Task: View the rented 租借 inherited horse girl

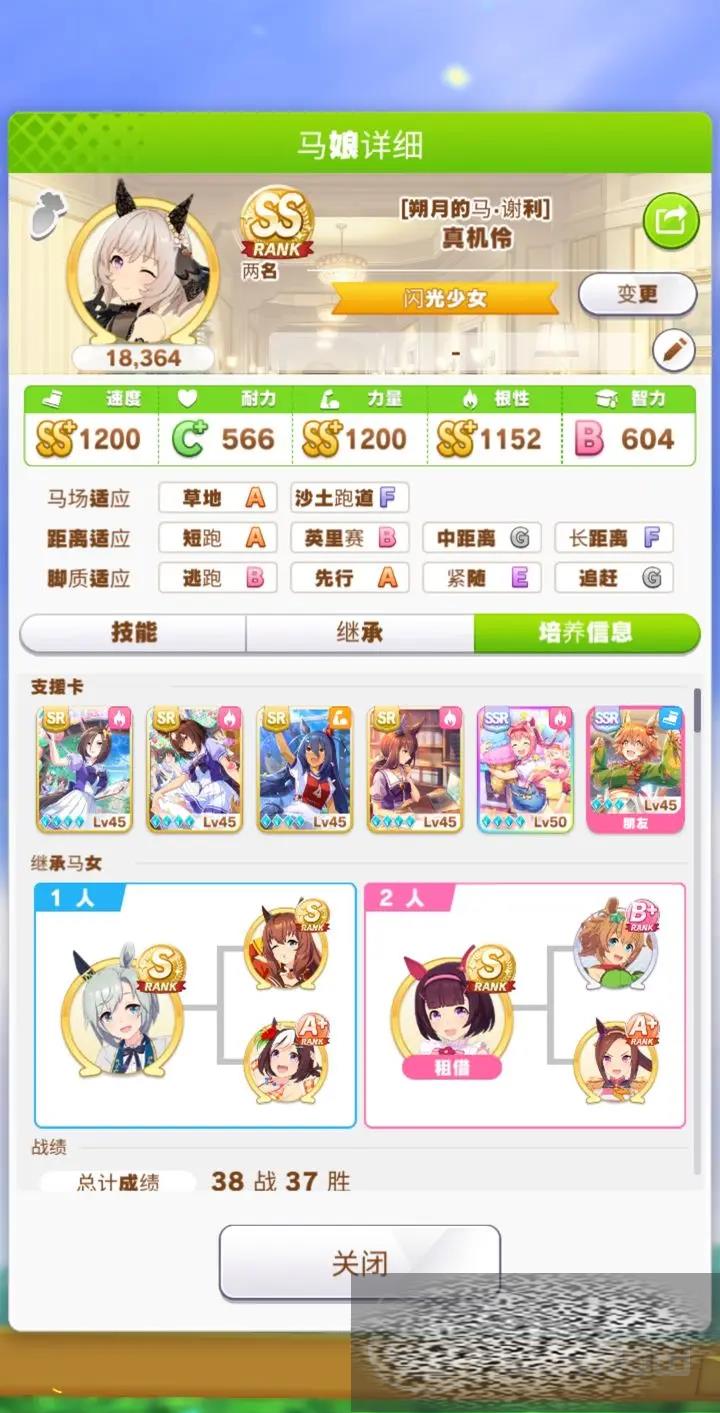Action: (452, 1010)
